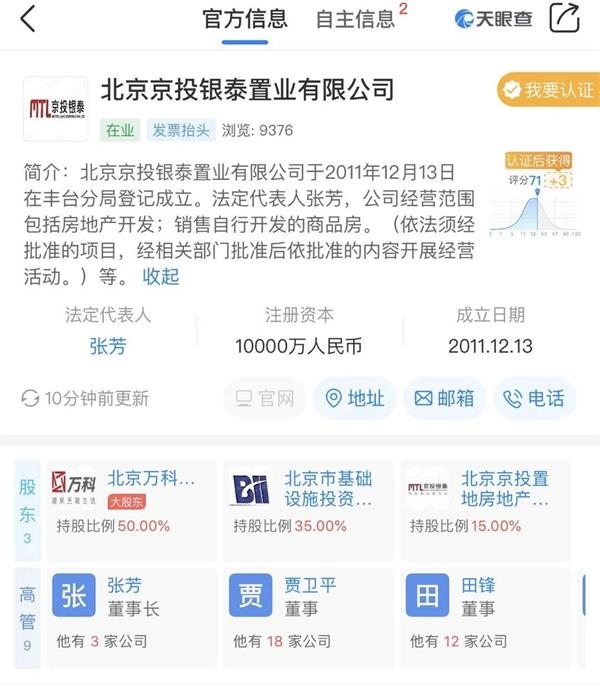The height and width of the screenshot is (685, 600).
Task: Go back to the previous page
Action: (27, 19)
